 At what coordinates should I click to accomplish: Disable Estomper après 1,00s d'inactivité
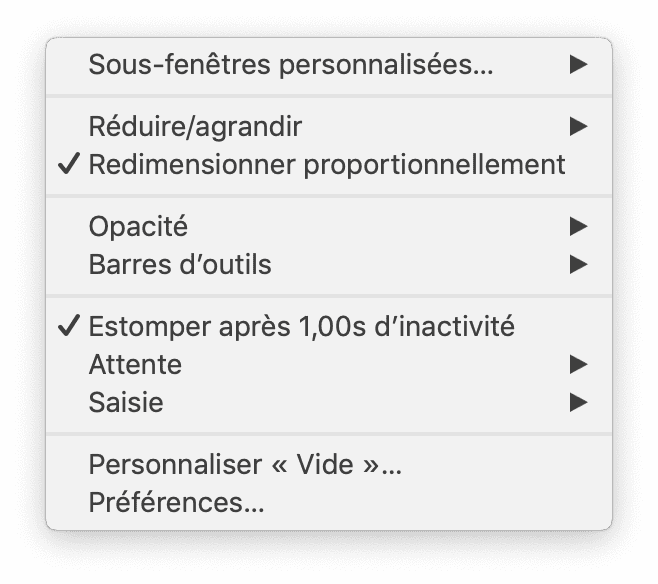[x=301, y=327]
